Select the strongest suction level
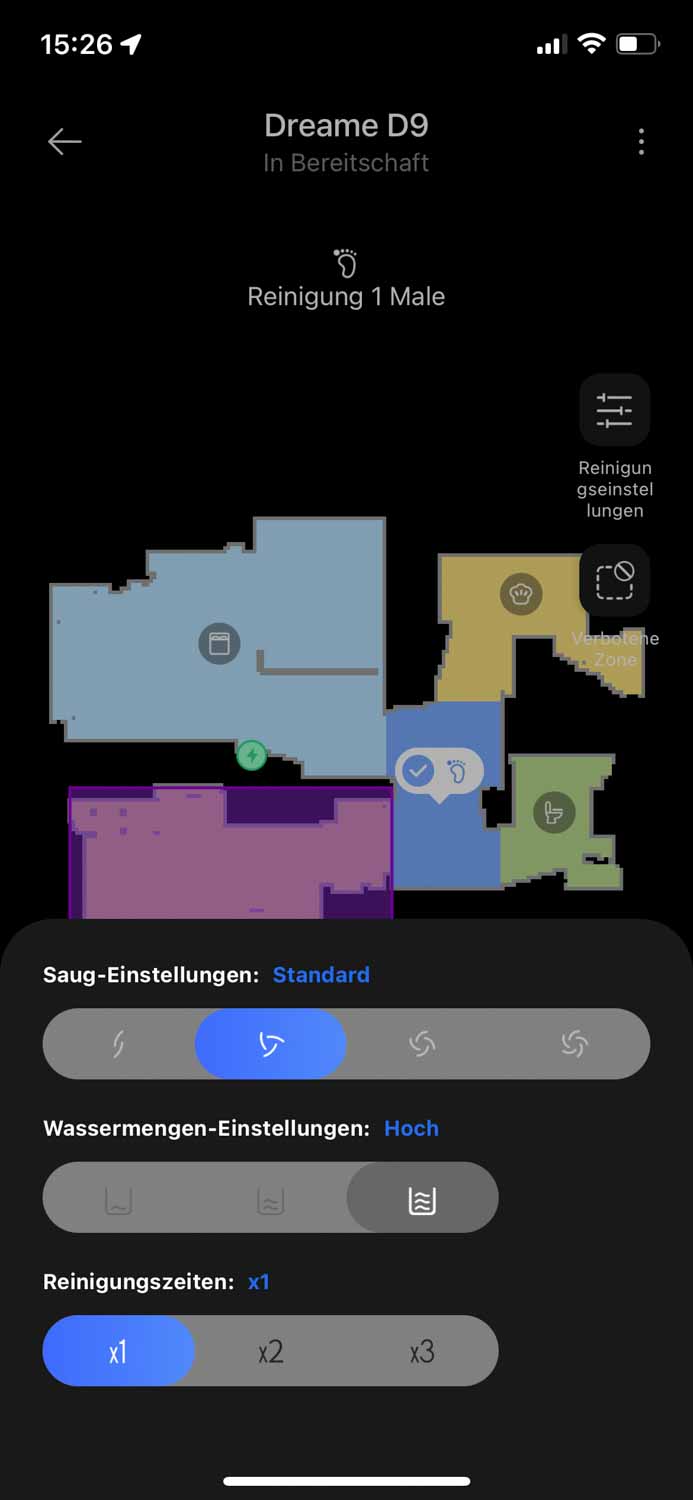Image resolution: width=693 pixels, height=1500 pixels. (574, 1044)
